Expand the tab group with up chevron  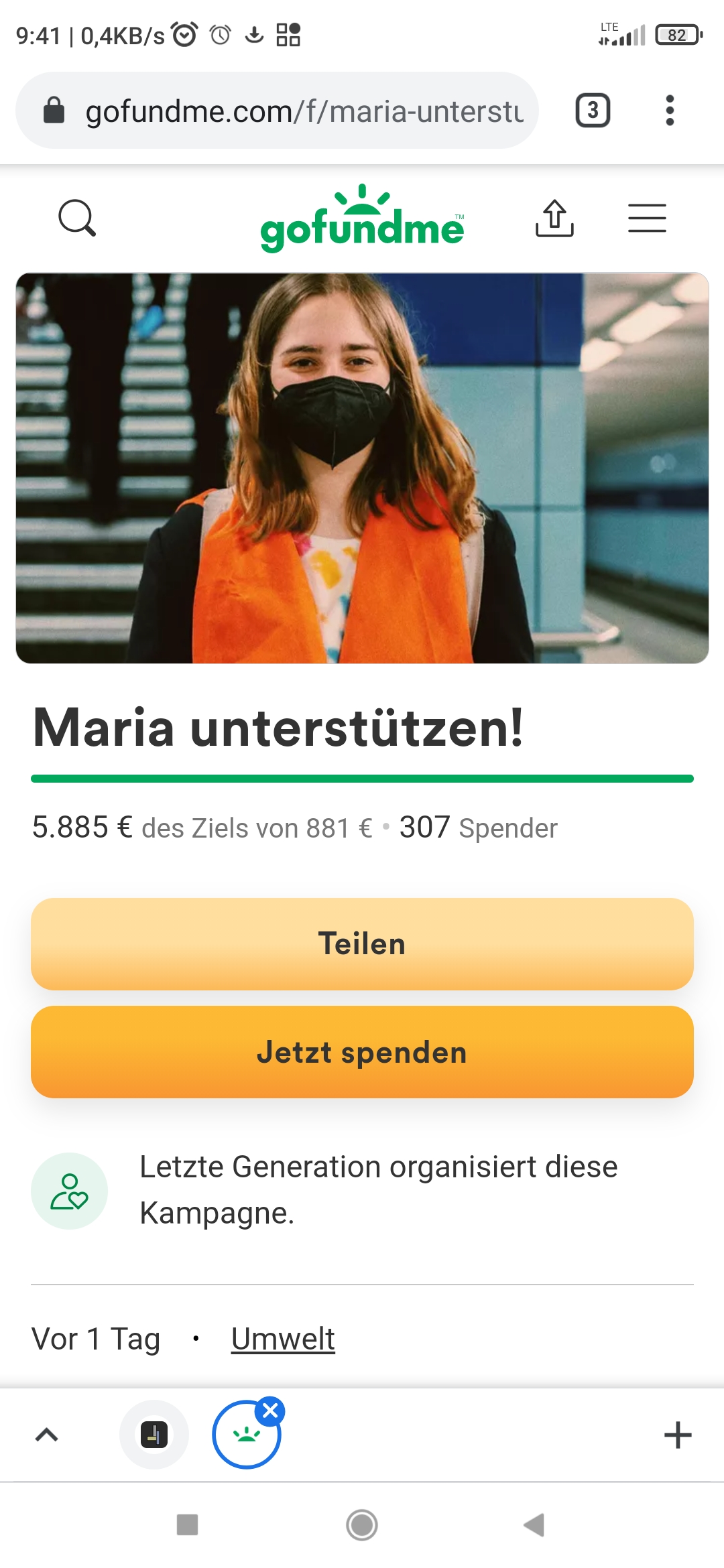46,1435
